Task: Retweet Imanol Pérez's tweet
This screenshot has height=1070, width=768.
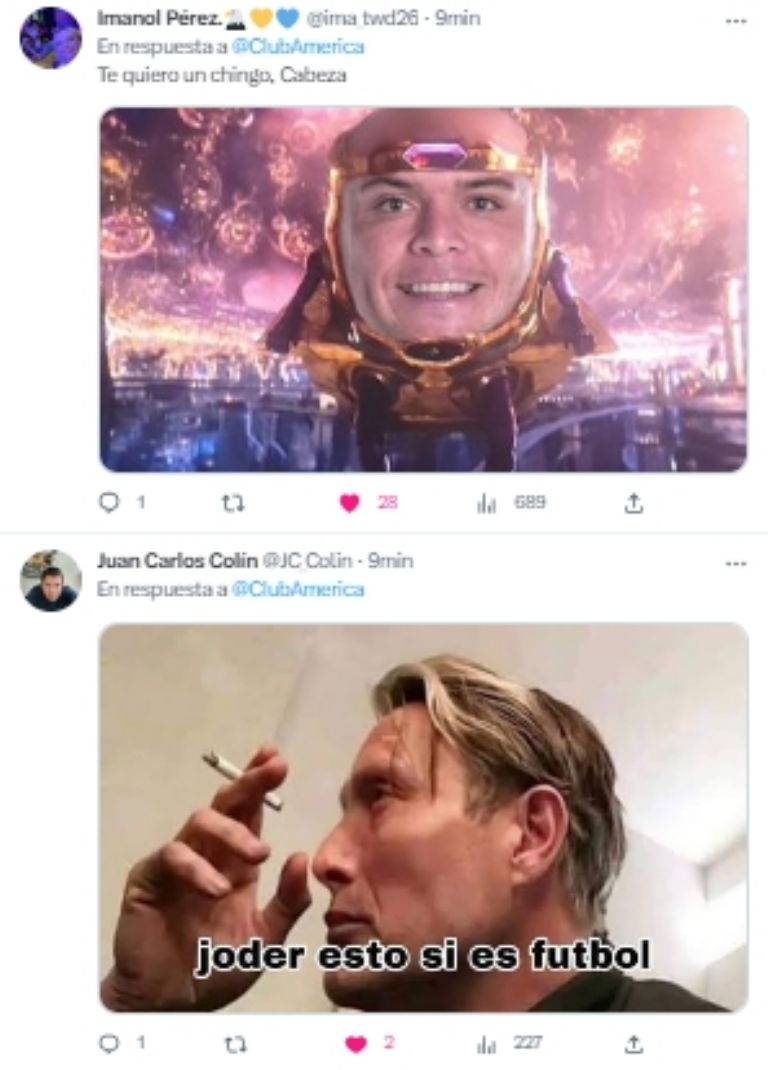Action: pyautogui.click(x=231, y=503)
